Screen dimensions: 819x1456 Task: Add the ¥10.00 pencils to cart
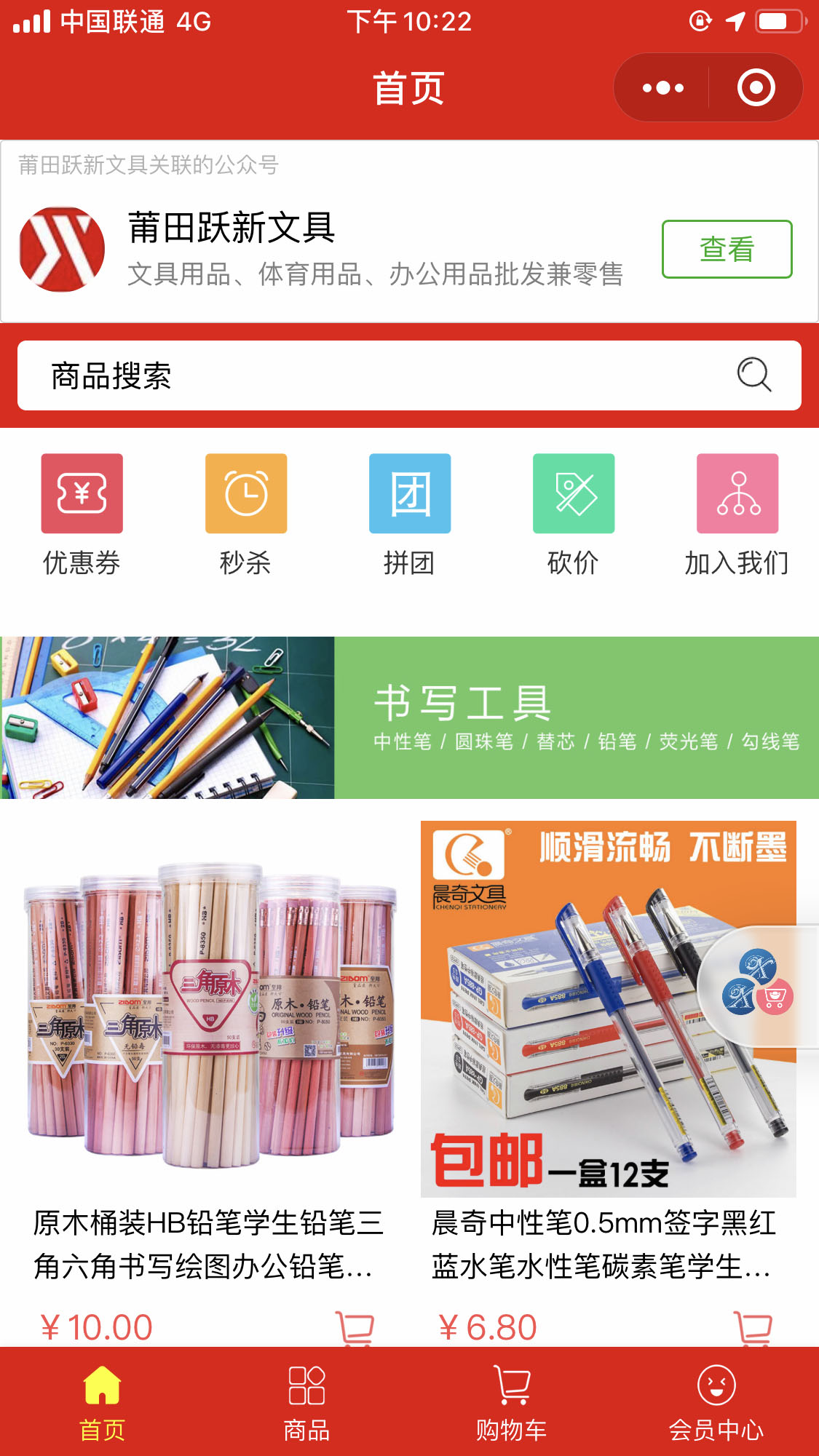(x=355, y=1327)
